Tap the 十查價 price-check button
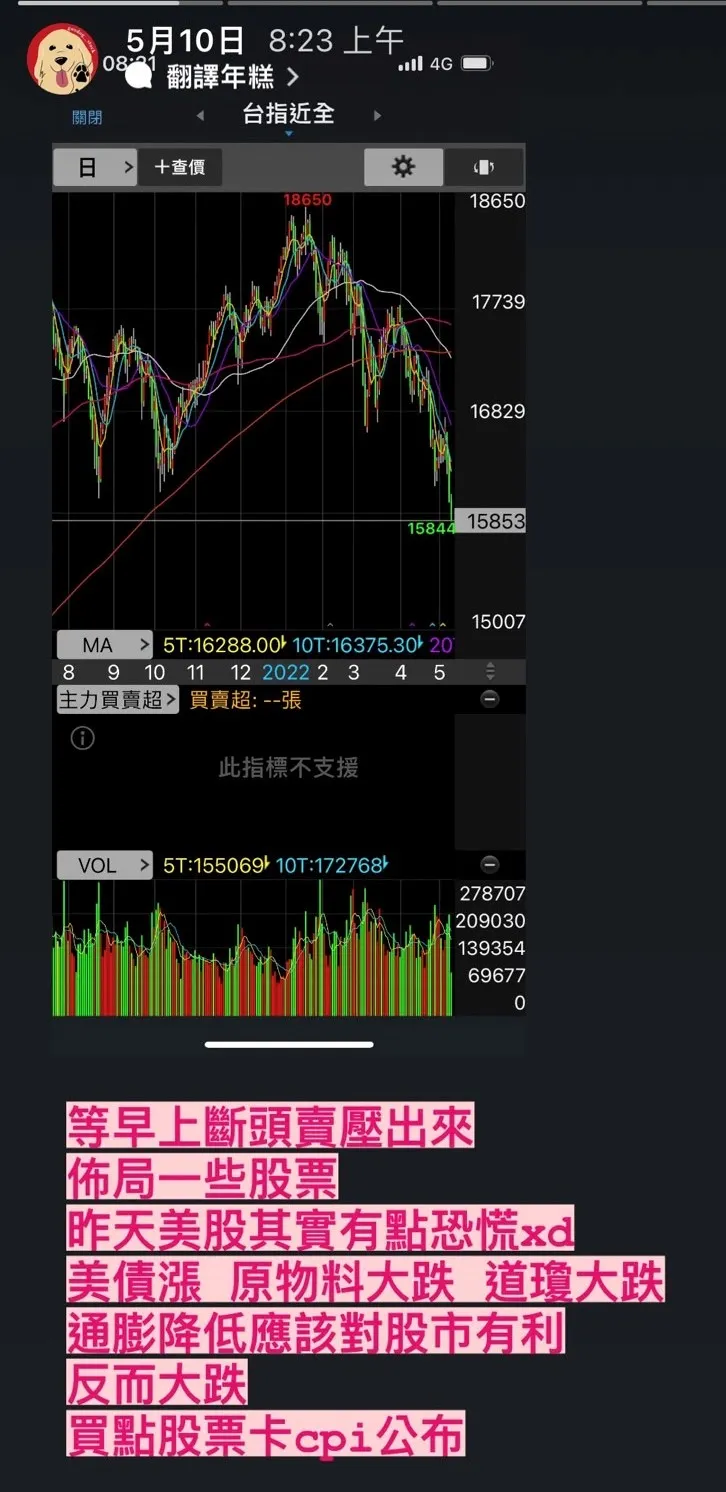 (180, 167)
